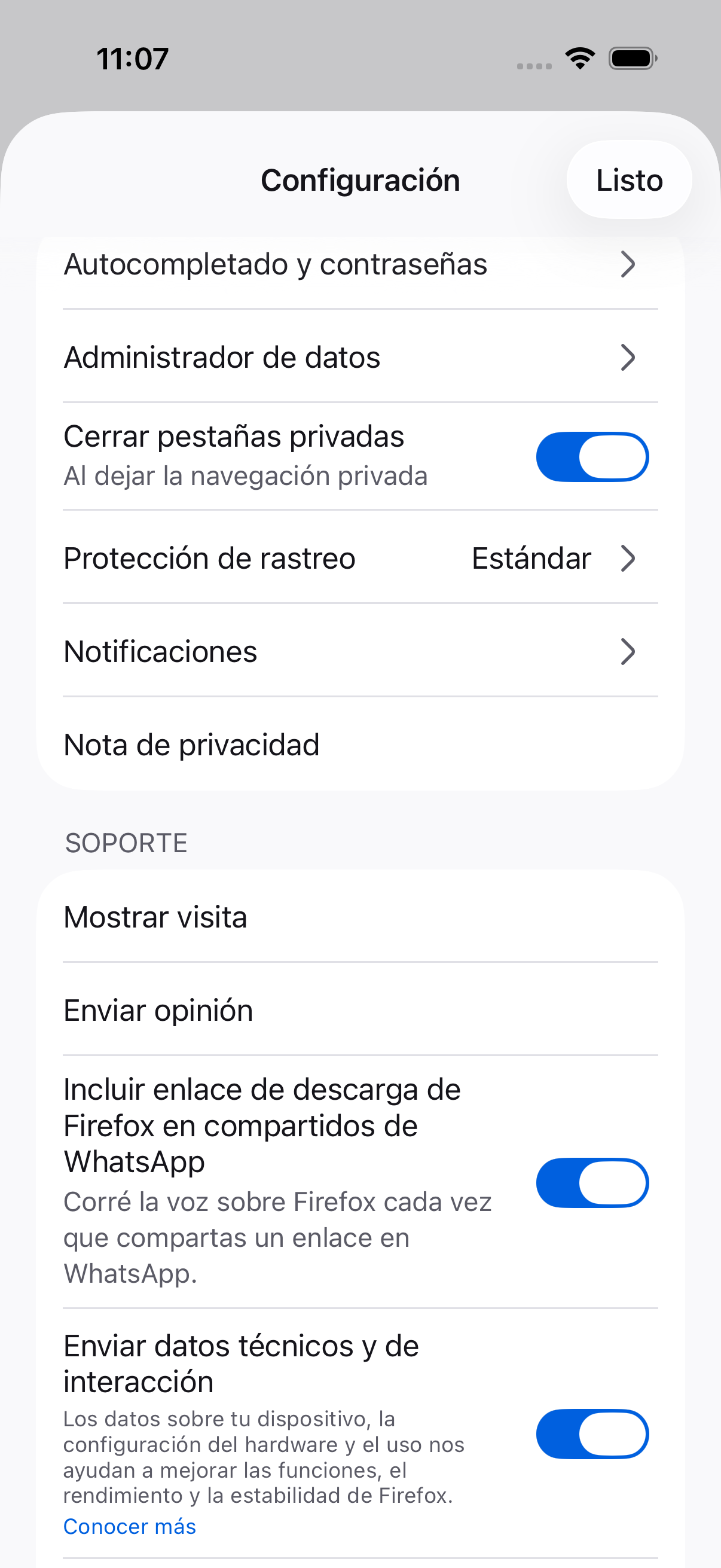This screenshot has height=1568, width=721.
Task: Open Enviar opinión
Action: pos(360,1010)
